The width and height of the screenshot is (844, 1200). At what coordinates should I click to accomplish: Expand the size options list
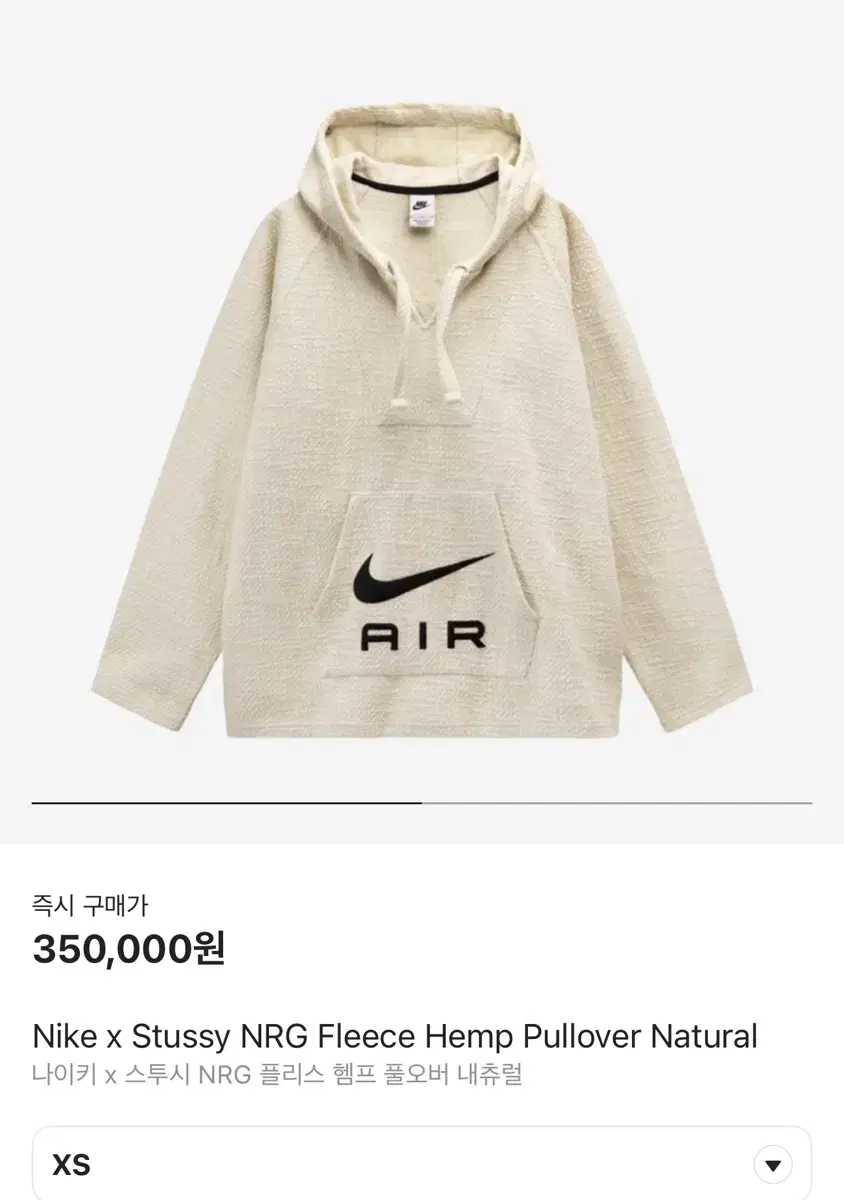click(x=422, y=1163)
